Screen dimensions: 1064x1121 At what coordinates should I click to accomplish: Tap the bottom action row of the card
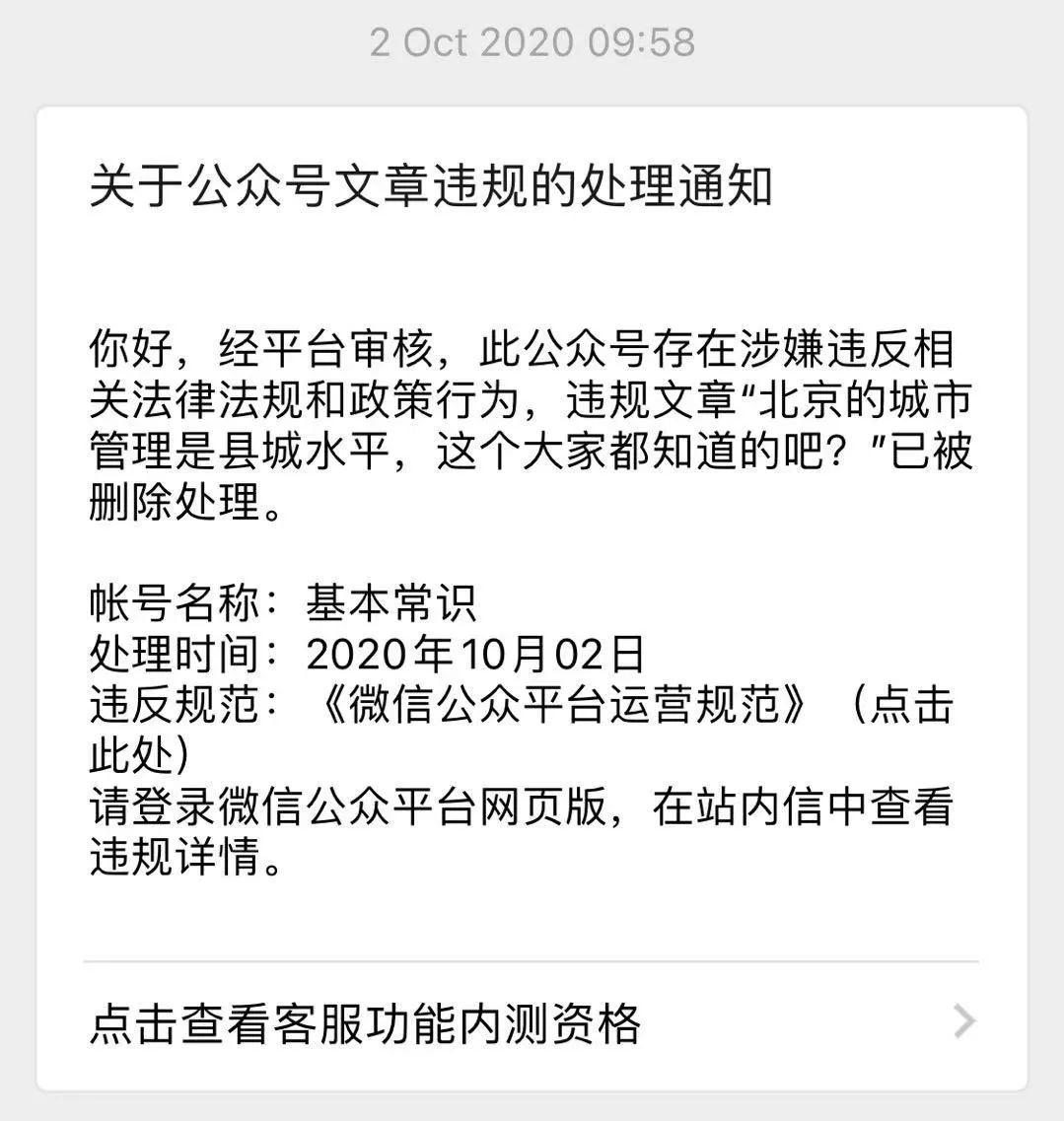click(x=532, y=1025)
